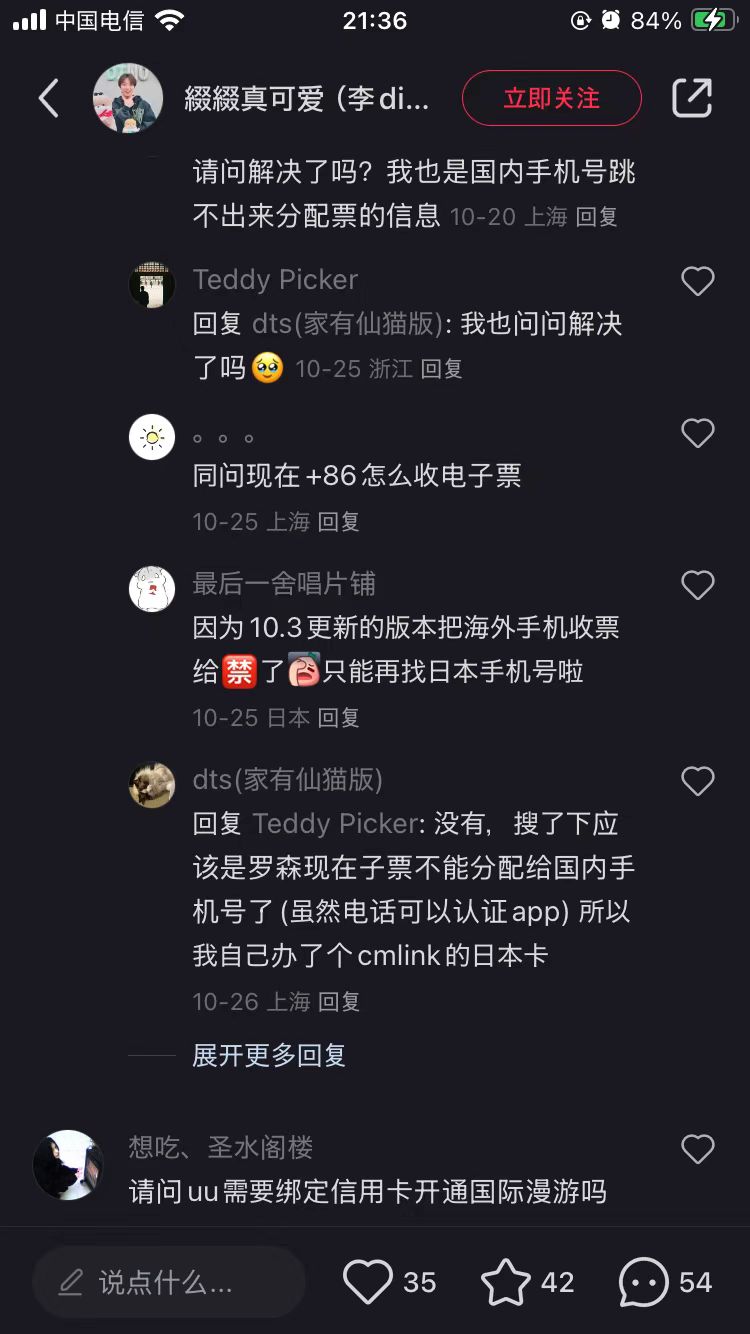
Task: Like dts(家有仙猫版)'s reply about cmlink
Action: click(x=697, y=782)
